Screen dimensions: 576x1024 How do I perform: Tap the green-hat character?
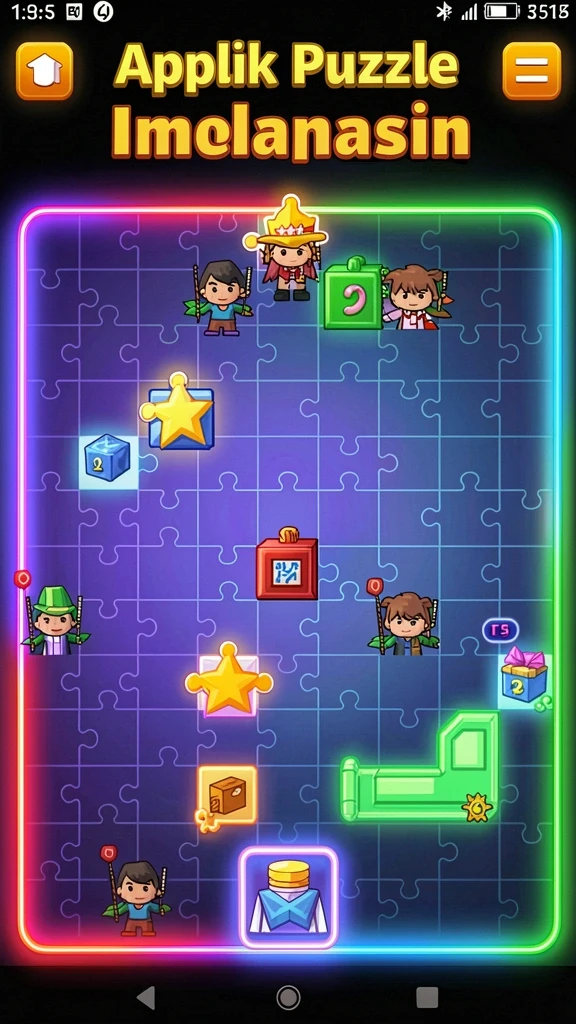click(54, 620)
